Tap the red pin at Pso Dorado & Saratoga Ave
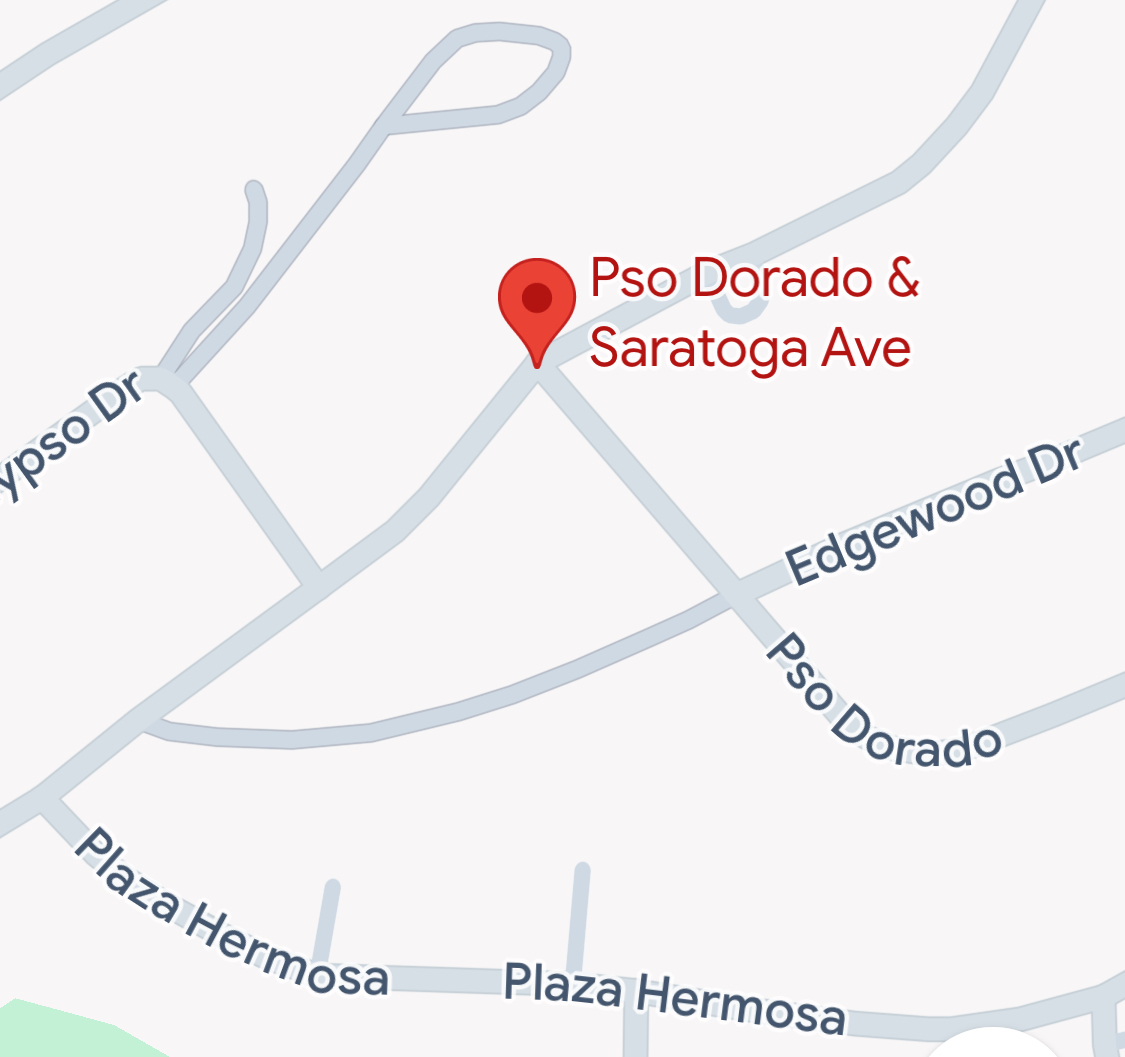The image size is (1125, 1057). click(537, 304)
